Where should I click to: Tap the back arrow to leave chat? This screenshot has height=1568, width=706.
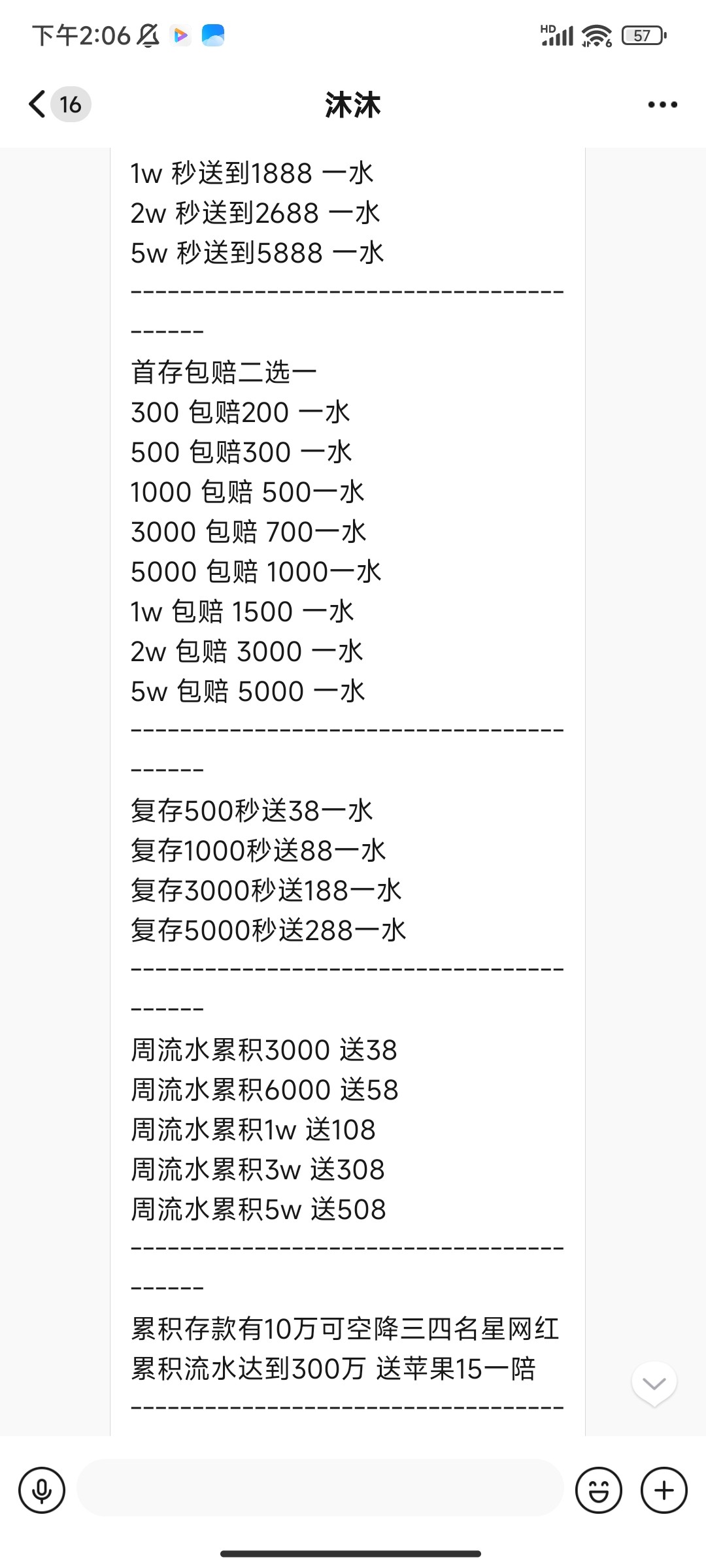point(37,104)
